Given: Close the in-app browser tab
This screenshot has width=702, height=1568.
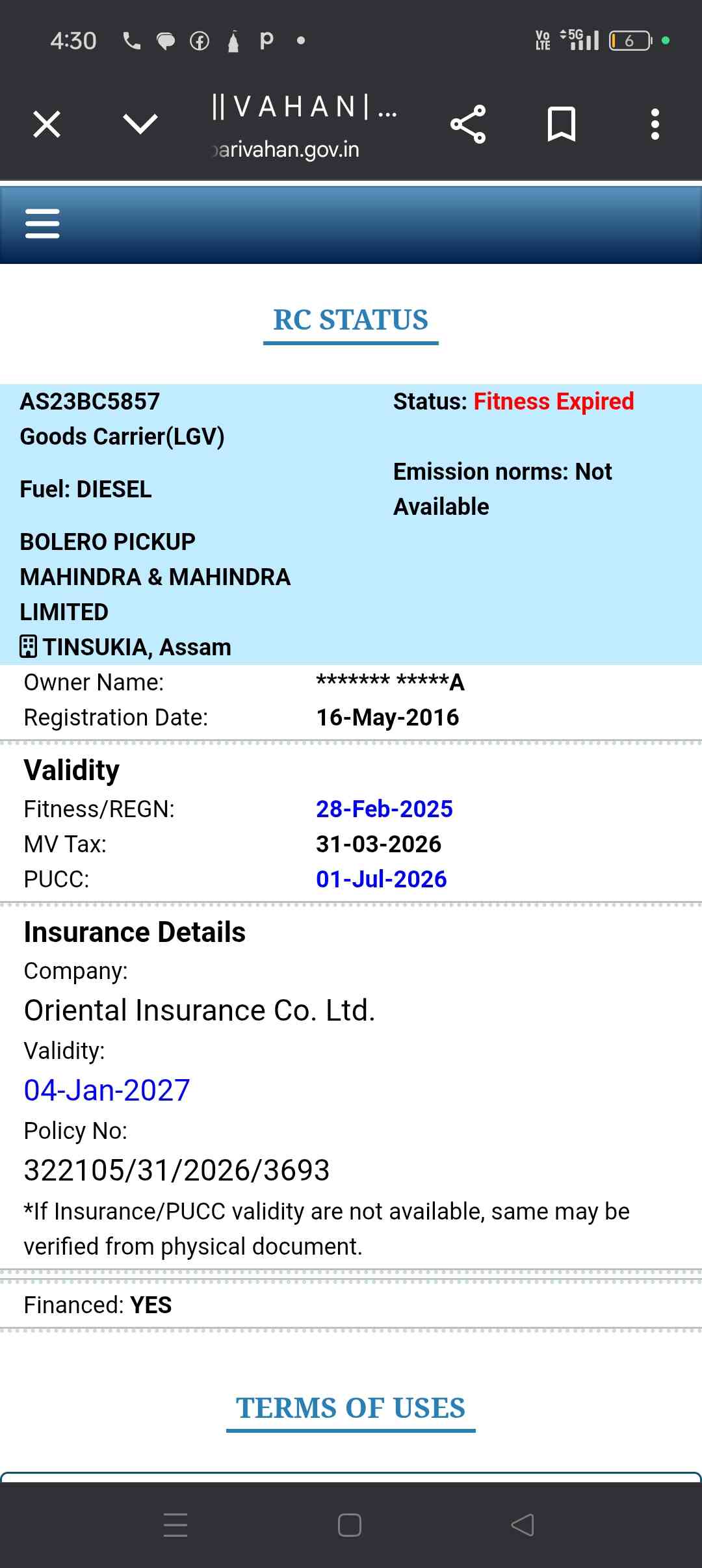Looking at the screenshot, I should (47, 124).
